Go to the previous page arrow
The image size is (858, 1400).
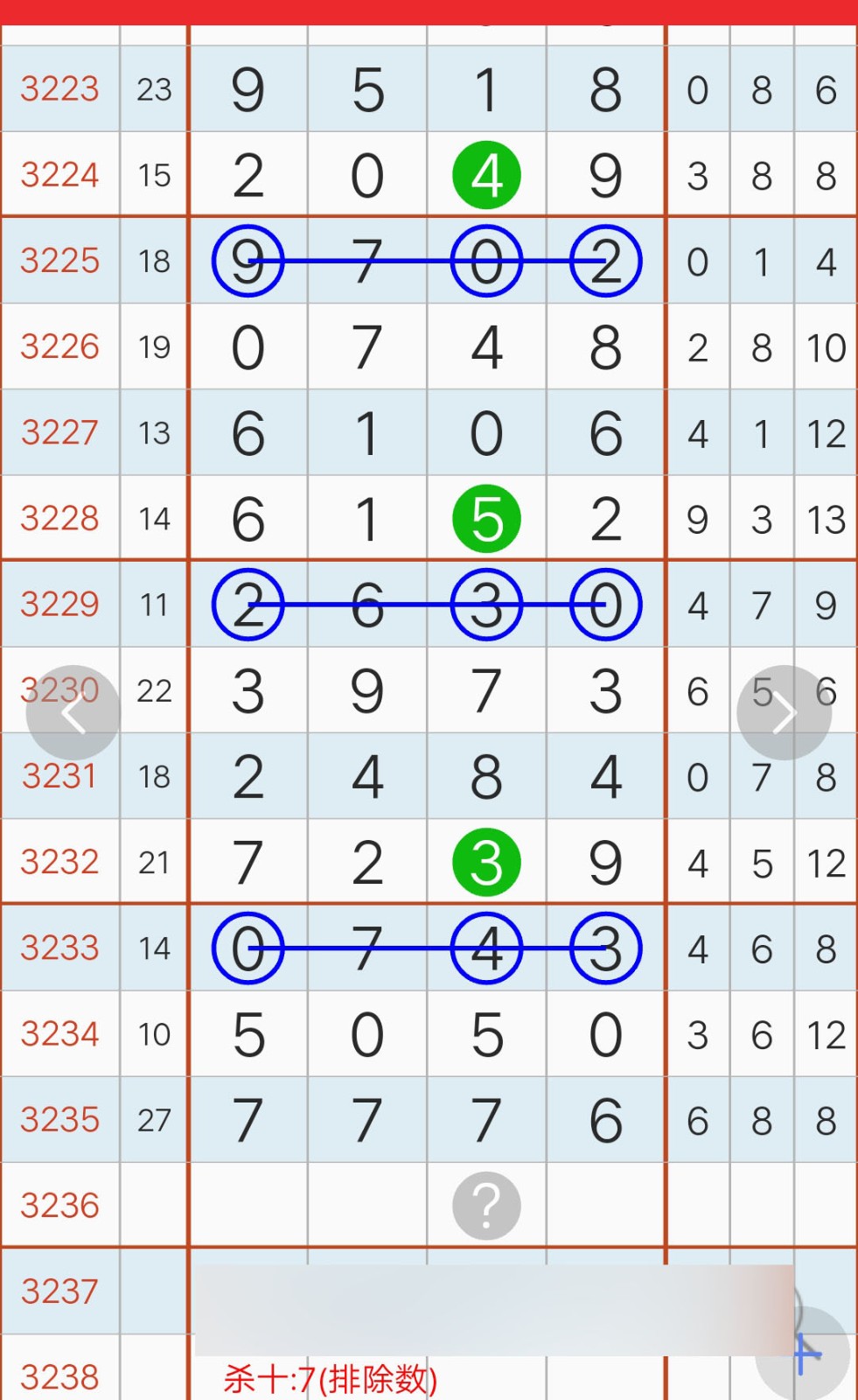click(73, 712)
